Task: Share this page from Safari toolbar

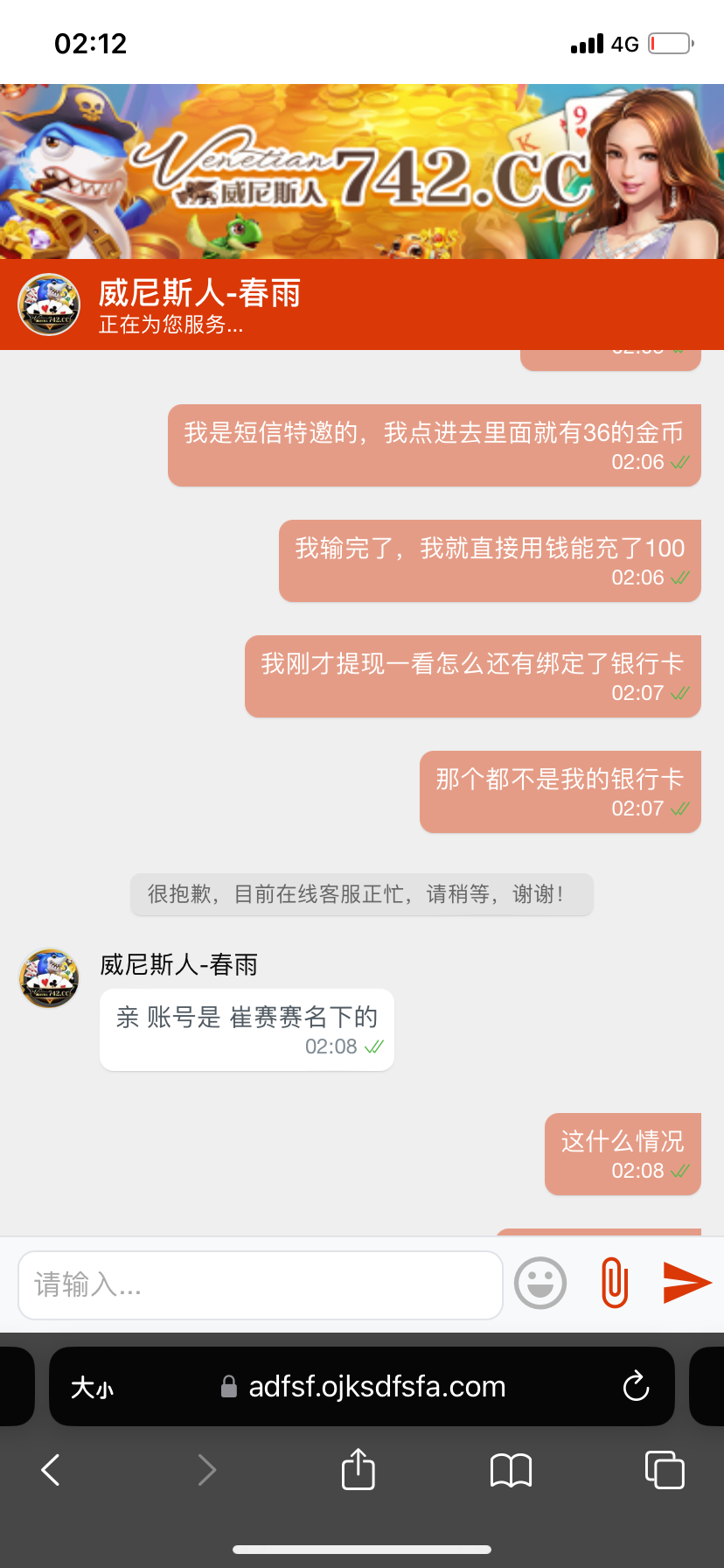Action: 358,1469
